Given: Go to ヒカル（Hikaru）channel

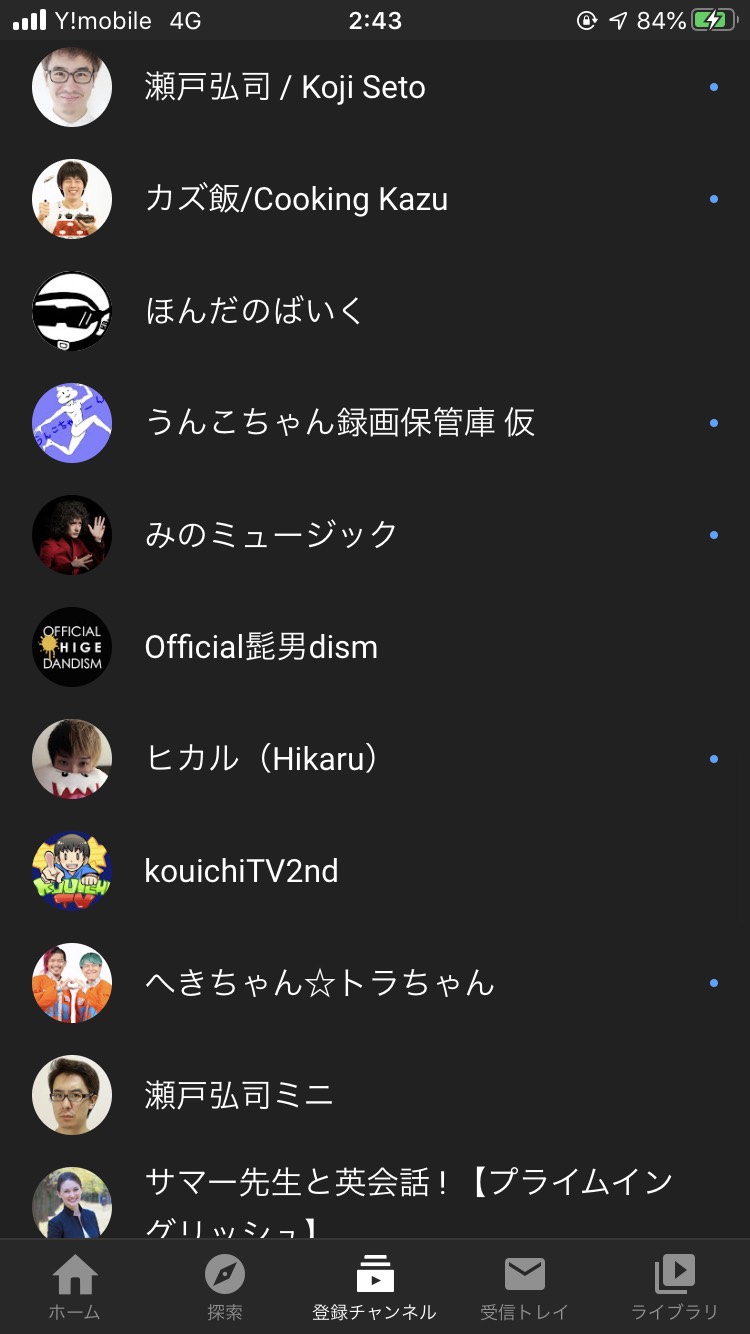Looking at the screenshot, I should click(x=375, y=759).
